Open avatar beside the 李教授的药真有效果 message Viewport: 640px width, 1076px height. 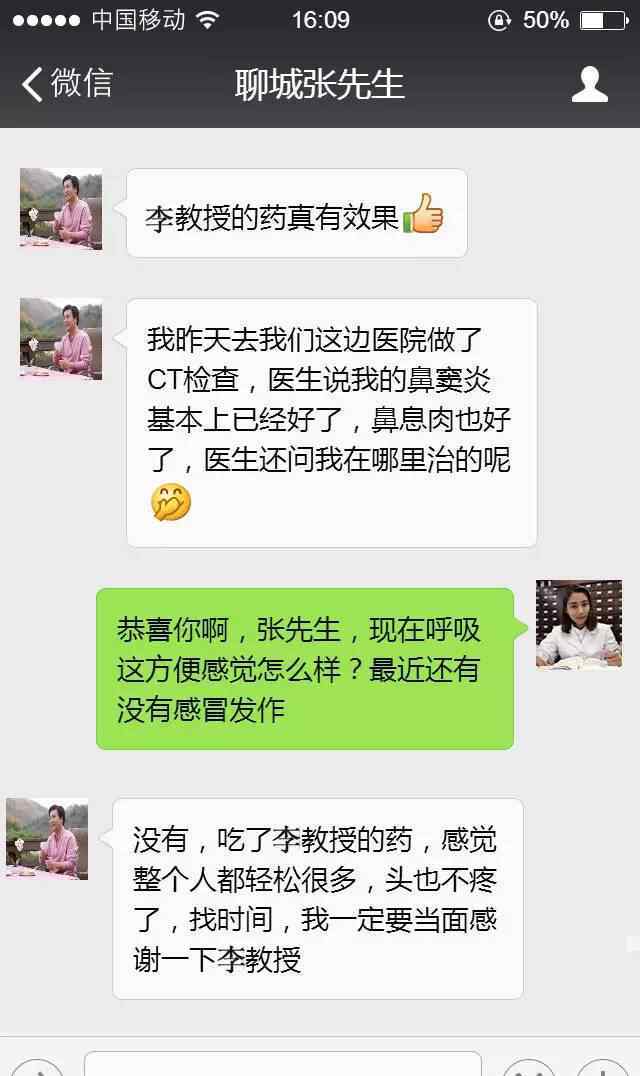pos(61,208)
